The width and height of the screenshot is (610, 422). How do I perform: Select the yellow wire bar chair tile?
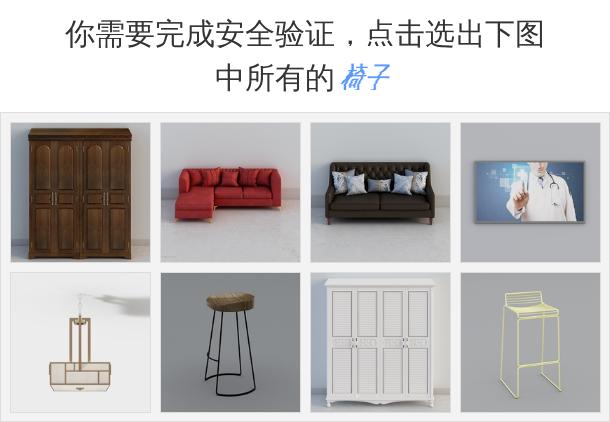pos(530,342)
